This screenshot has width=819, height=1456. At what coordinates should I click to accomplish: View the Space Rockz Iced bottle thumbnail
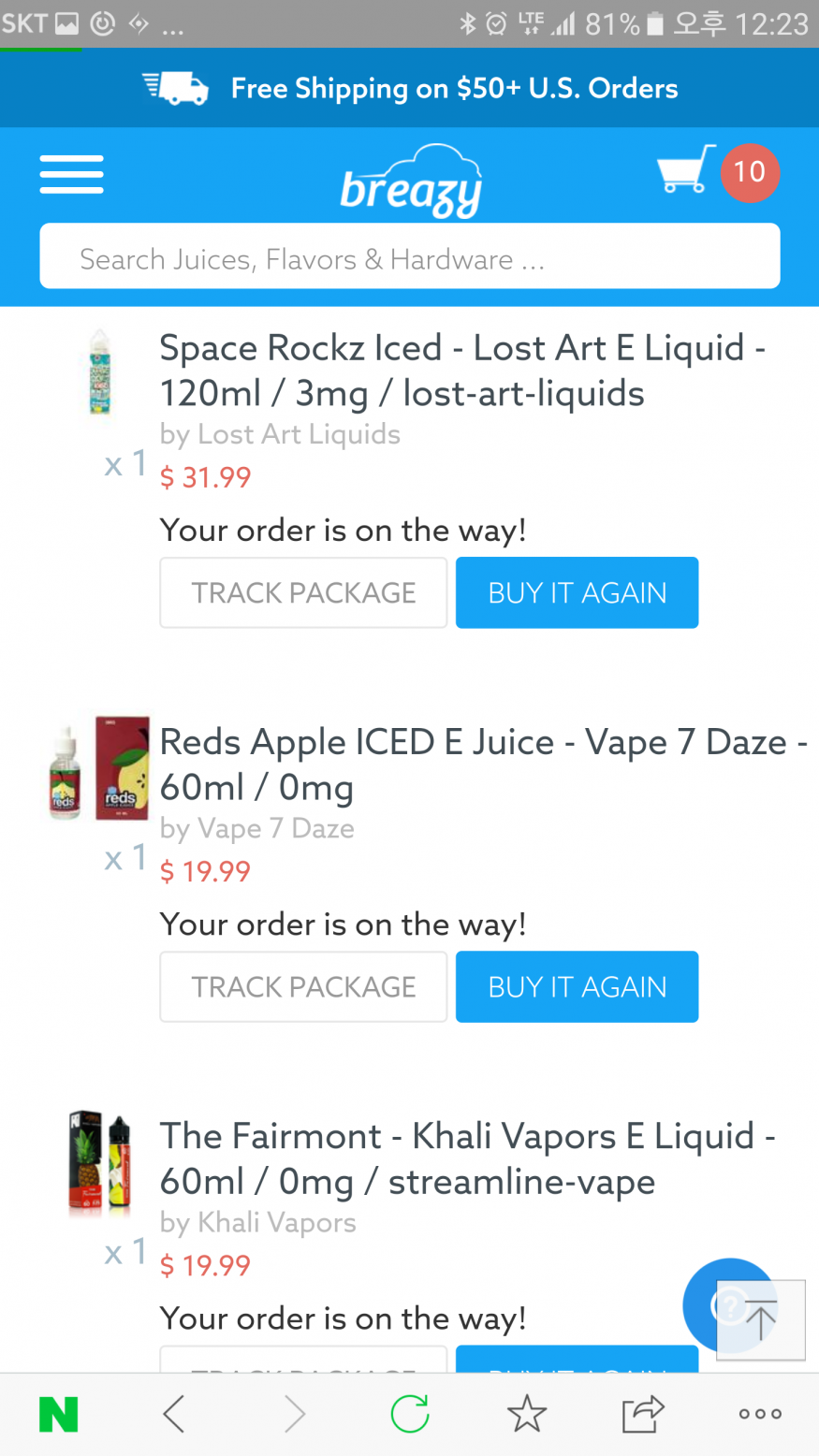pos(100,372)
